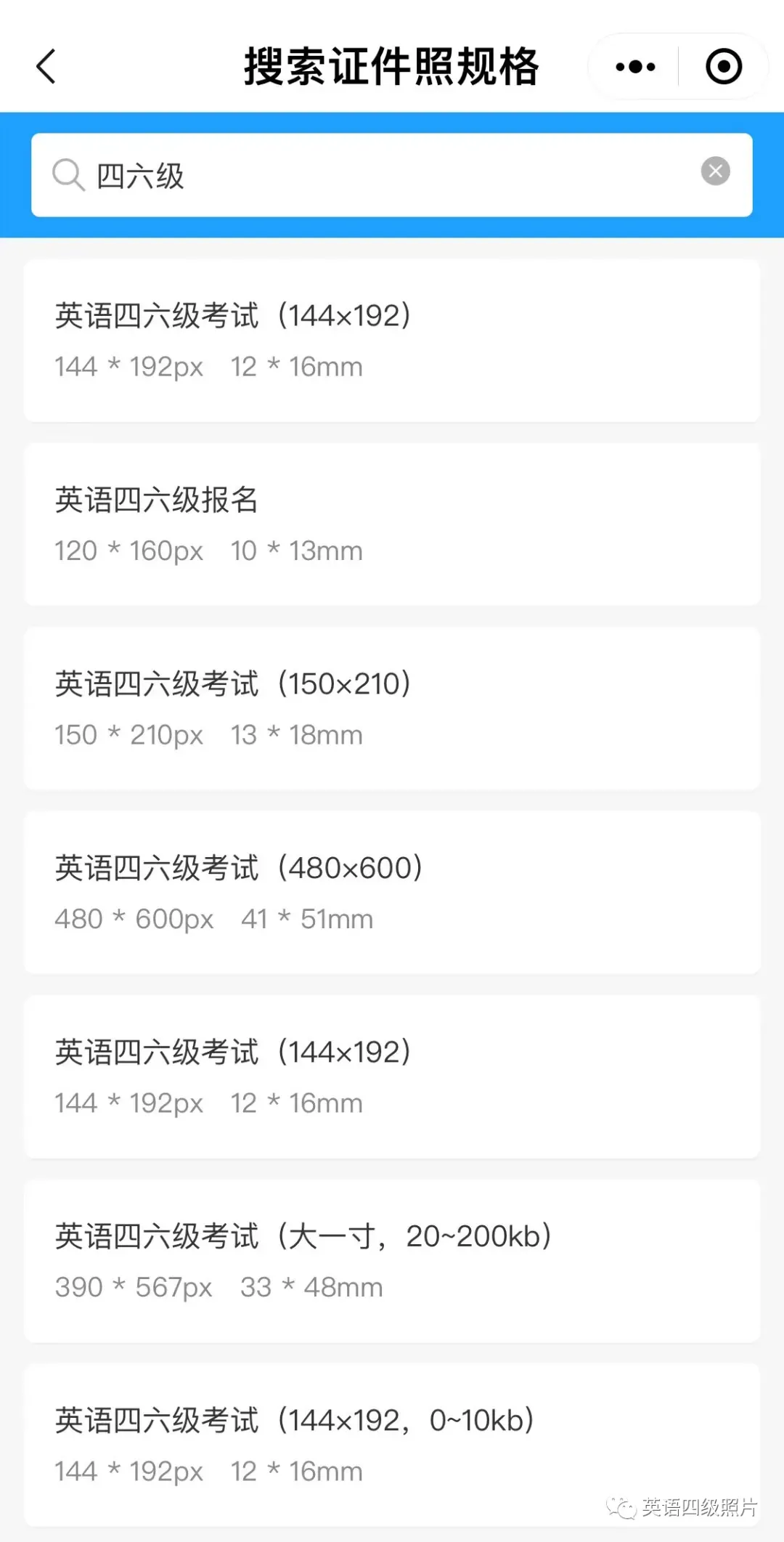Open 英语四六级考试 (大一寸, 20~200kb)
The height and width of the screenshot is (1542, 784).
[392, 1260]
